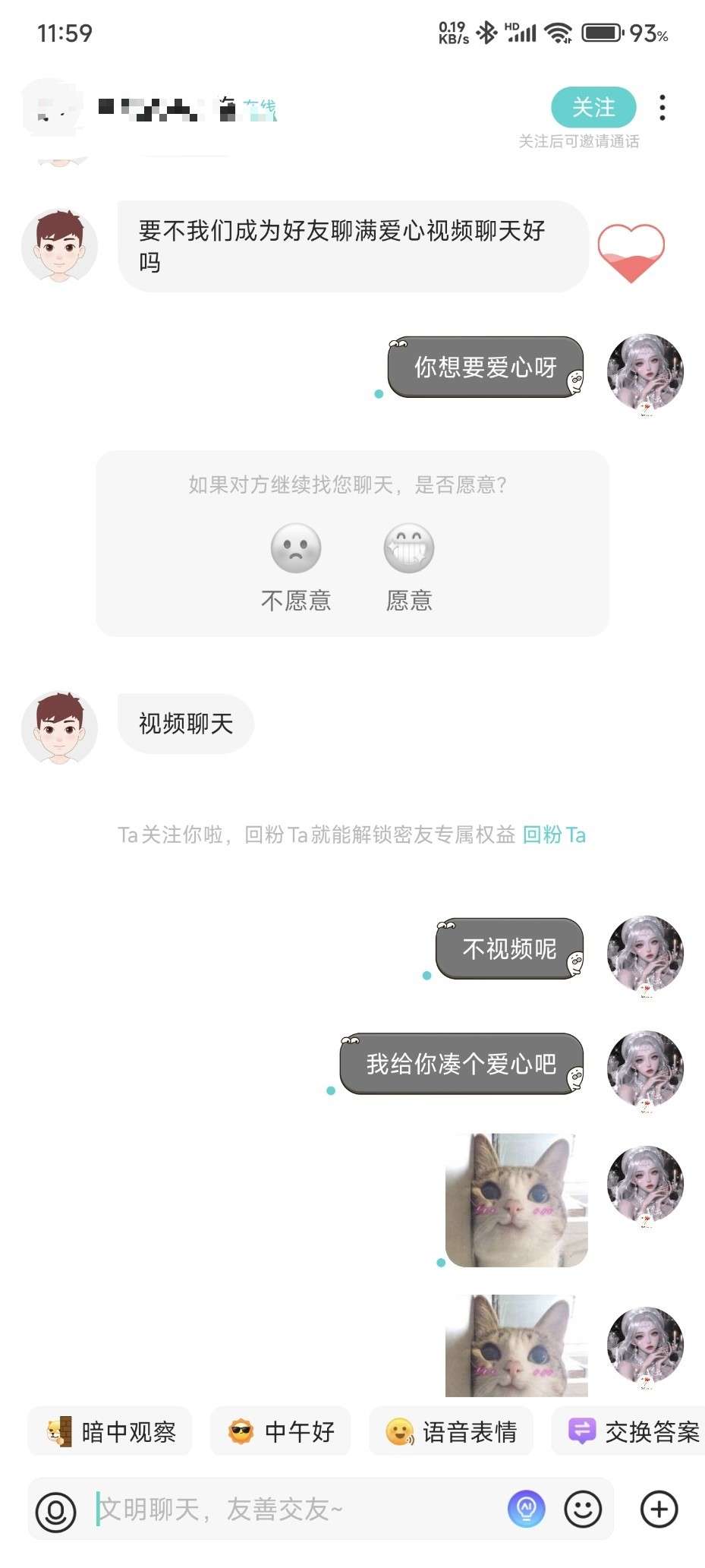705x1568 pixels.
Task: Tap the 回粉Ta link
Action: [554, 835]
